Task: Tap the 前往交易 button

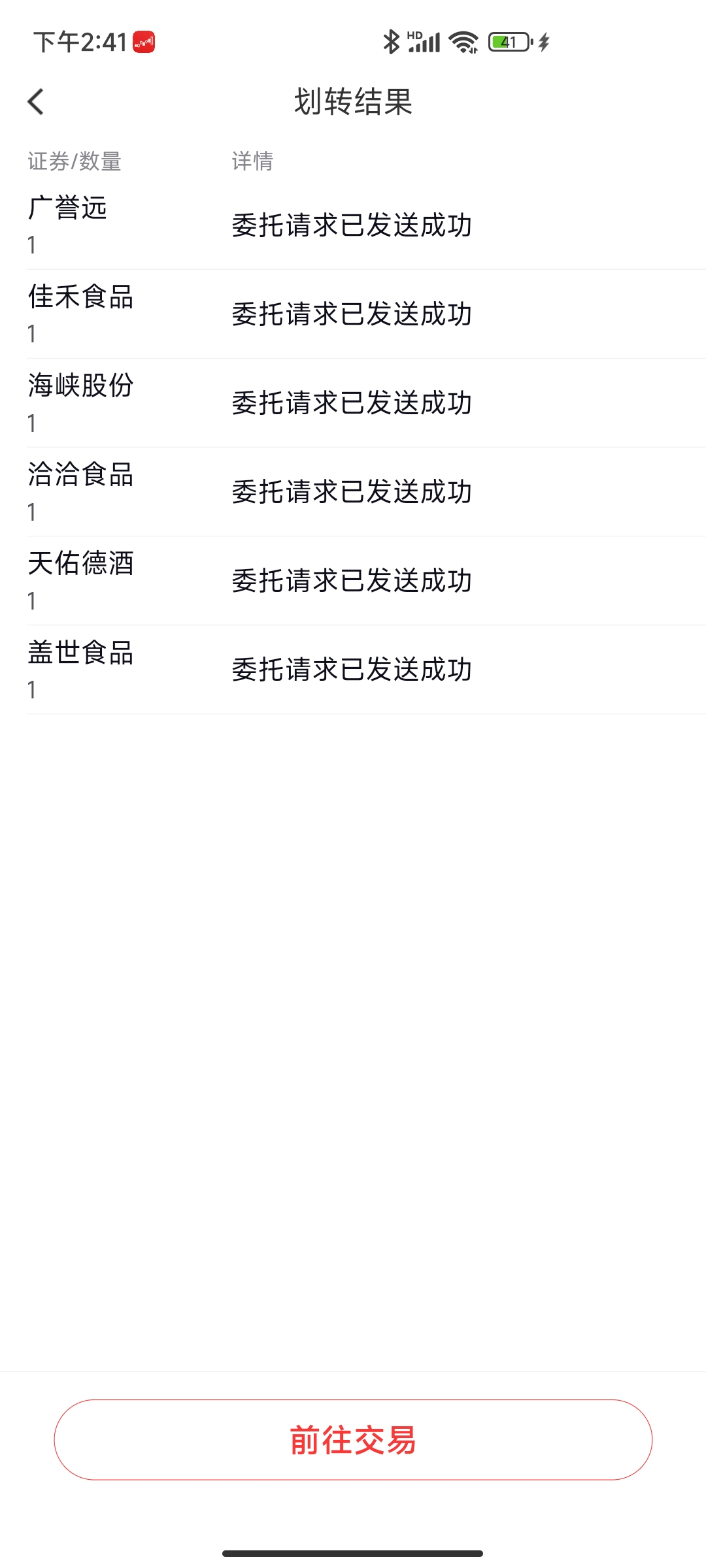Action: (x=353, y=1440)
